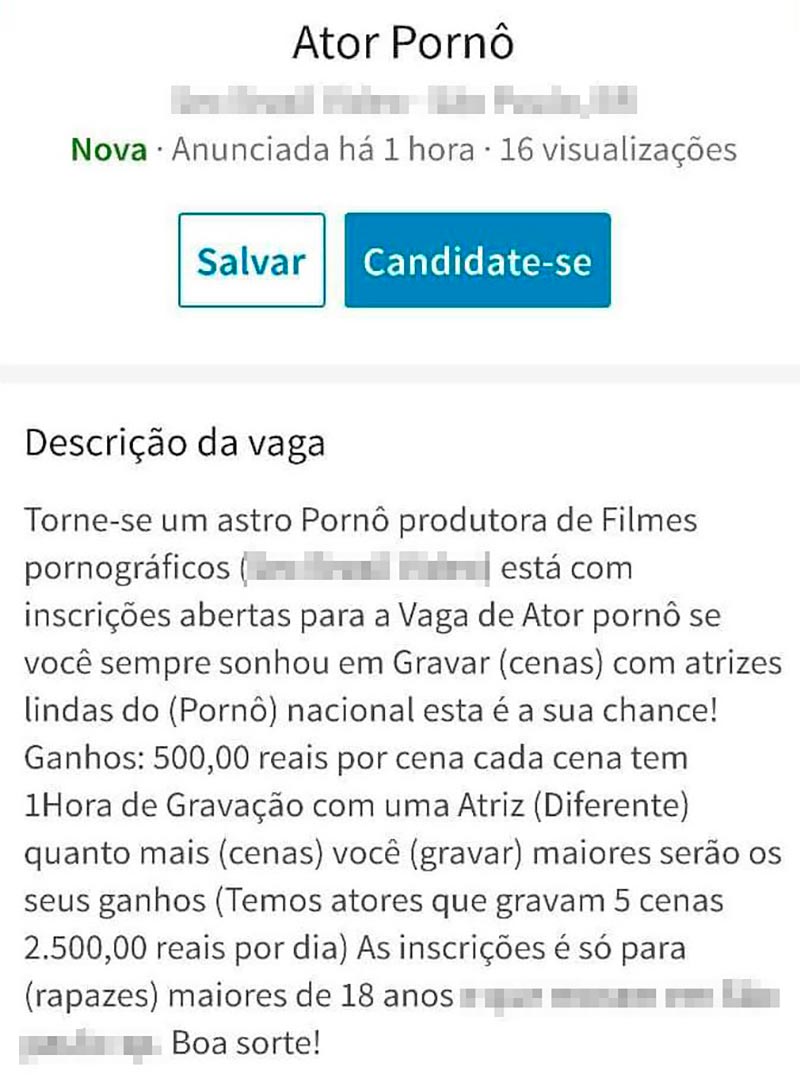Apply using the Candidate-se button
800x1086 pixels.
tap(477, 261)
